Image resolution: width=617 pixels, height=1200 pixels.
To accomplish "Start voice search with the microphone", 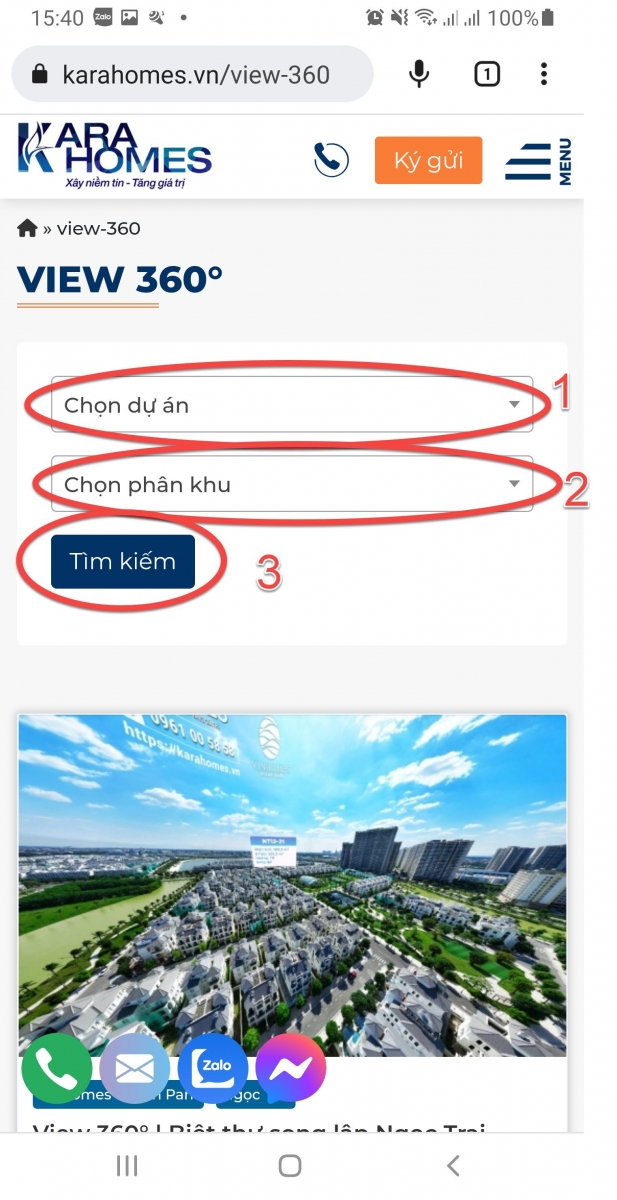I will point(420,74).
